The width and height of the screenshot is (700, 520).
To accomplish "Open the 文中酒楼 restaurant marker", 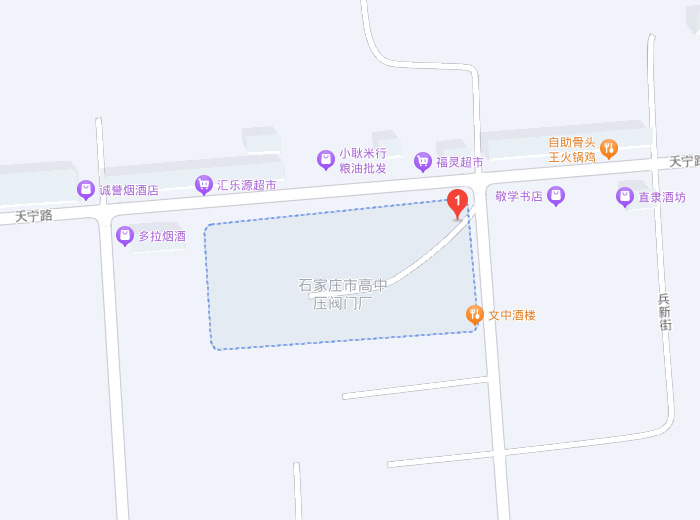I will [x=475, y=315].
